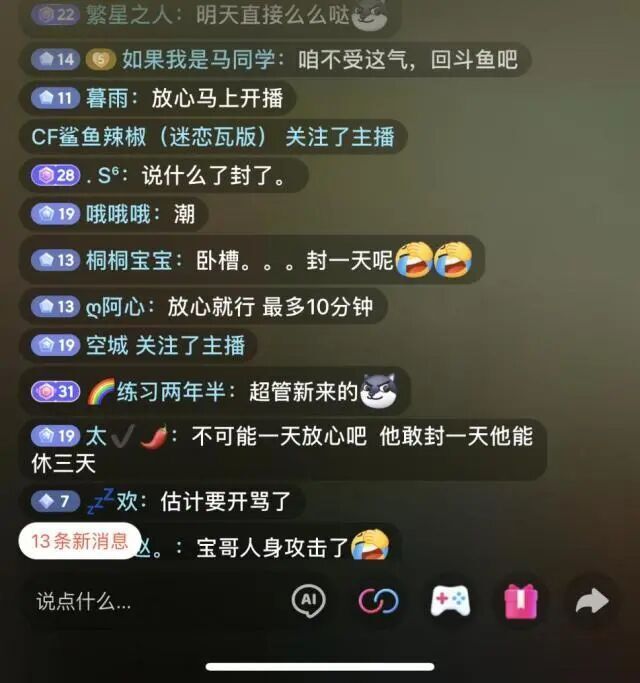This screenshot has height=683, width=640.
Task: Share this live stream
Action: [x=592, y=600]
